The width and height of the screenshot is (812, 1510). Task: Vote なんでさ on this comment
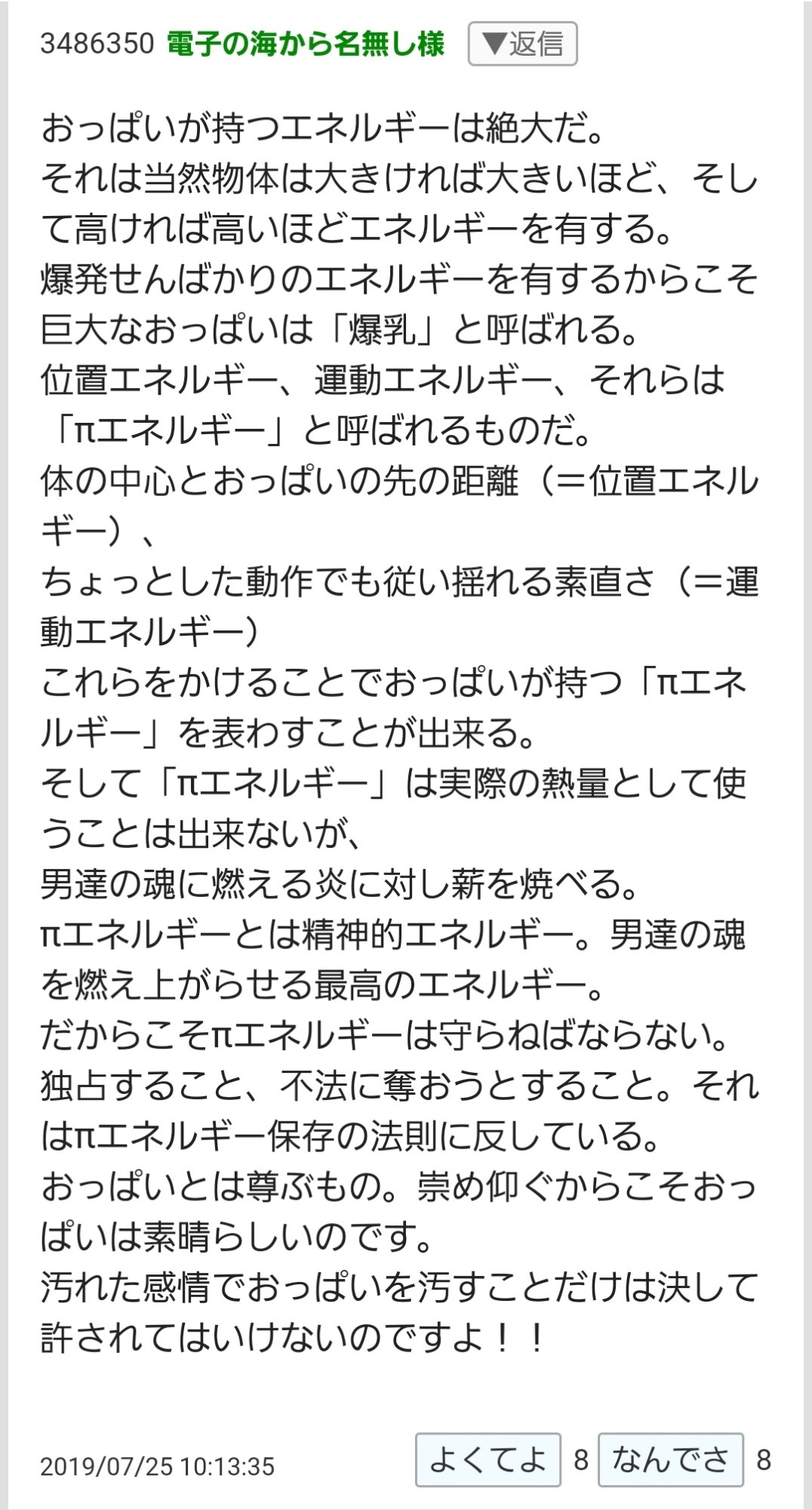click(670, 1459)
